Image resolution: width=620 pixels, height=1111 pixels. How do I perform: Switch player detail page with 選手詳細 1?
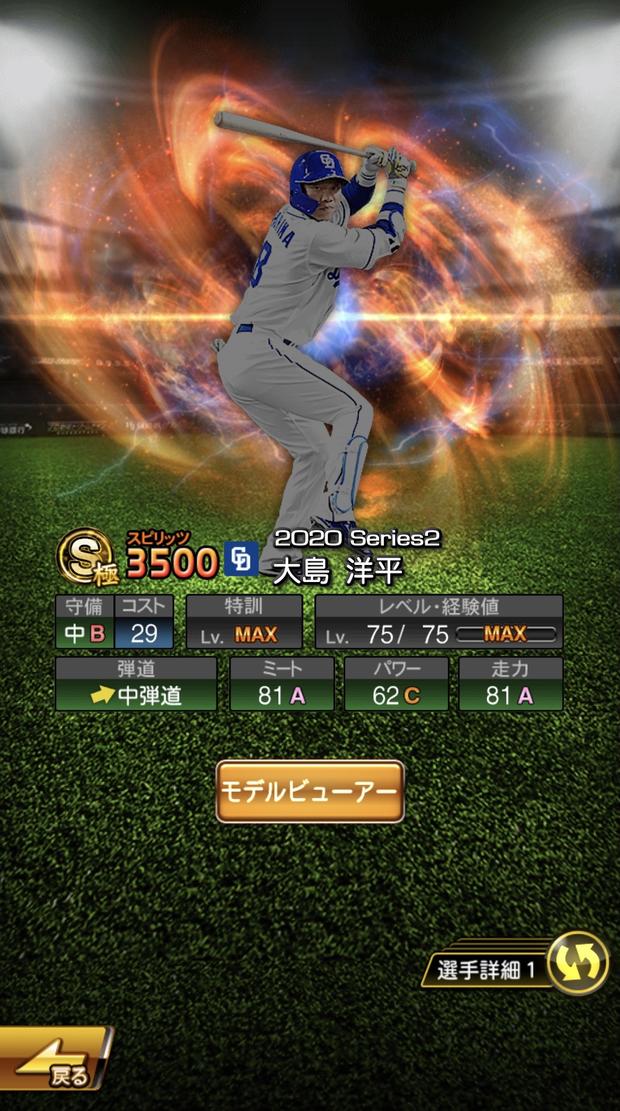point(516,964)
